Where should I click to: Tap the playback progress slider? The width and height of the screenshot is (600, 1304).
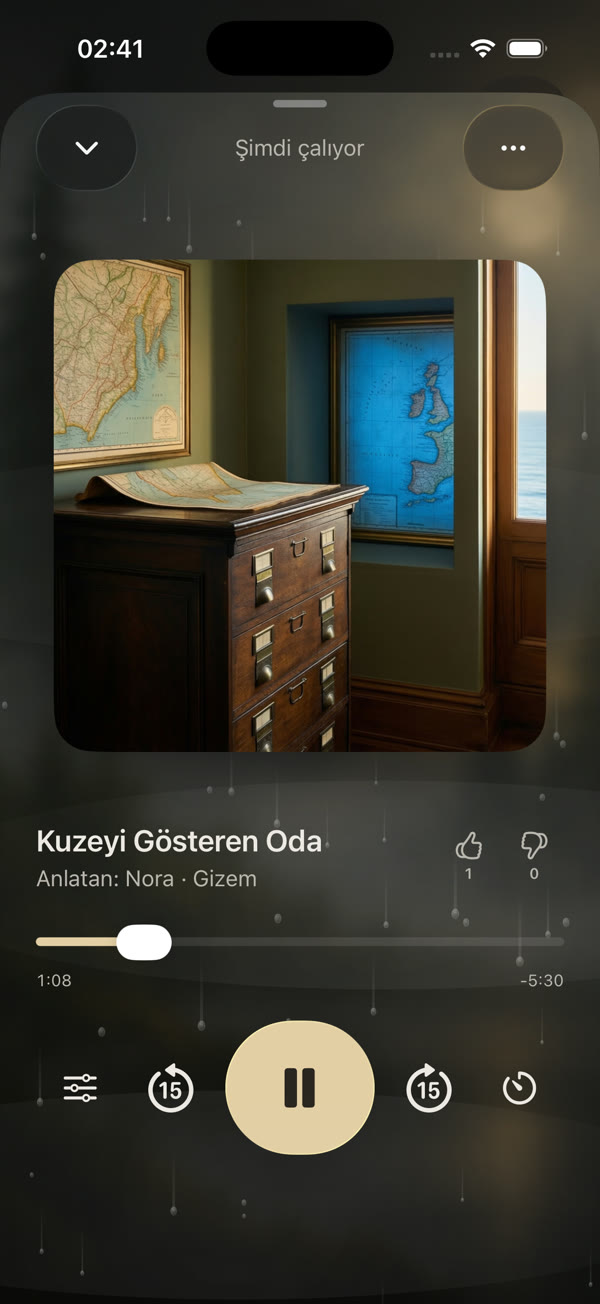(300, 942)
